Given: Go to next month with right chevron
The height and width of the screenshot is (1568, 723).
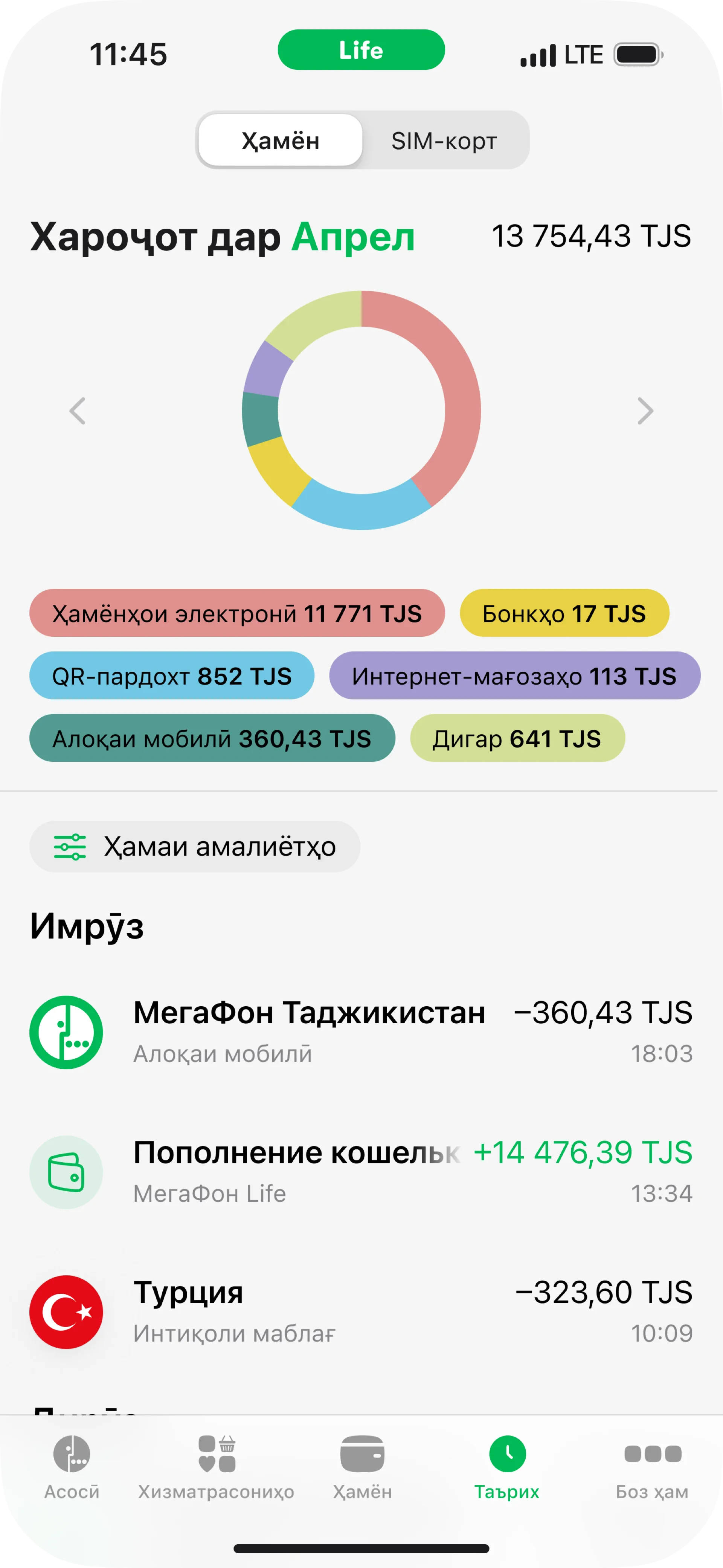Looking at the screenshot, I should 645,411.
